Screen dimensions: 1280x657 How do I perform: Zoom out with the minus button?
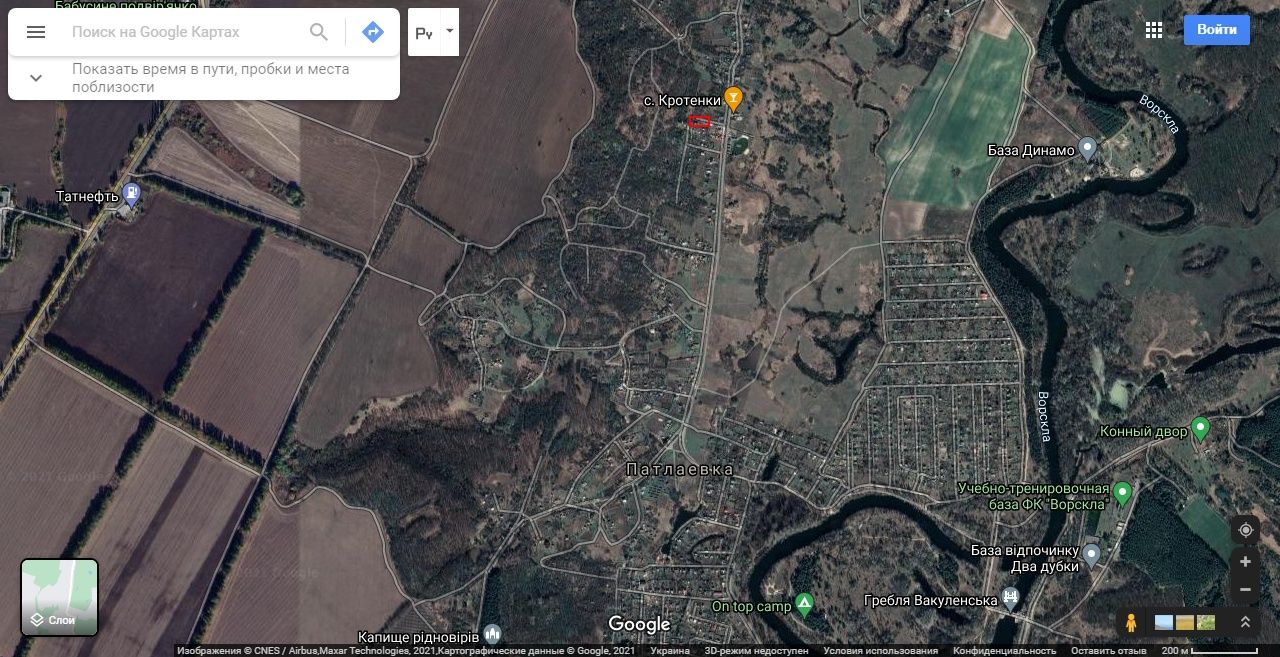(x=1245, y=590)
